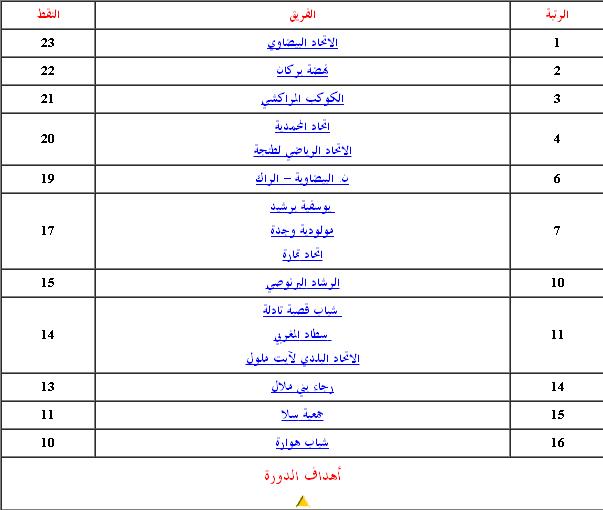Viewport: 603px width, 510px height.
Task: Open the نهضة بركان team link
Action: pos(302,71)
